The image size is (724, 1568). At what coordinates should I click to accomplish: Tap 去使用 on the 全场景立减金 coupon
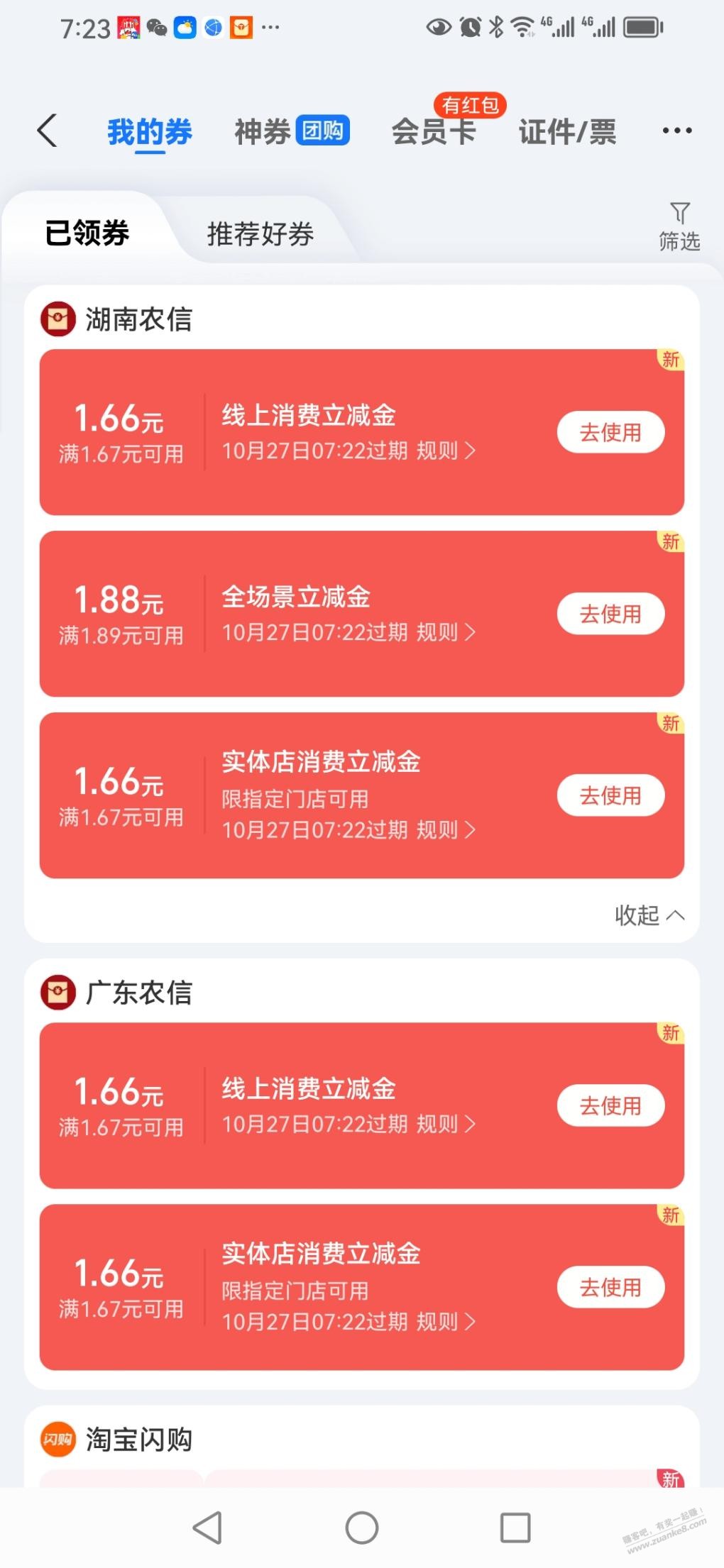pos(610,614)
